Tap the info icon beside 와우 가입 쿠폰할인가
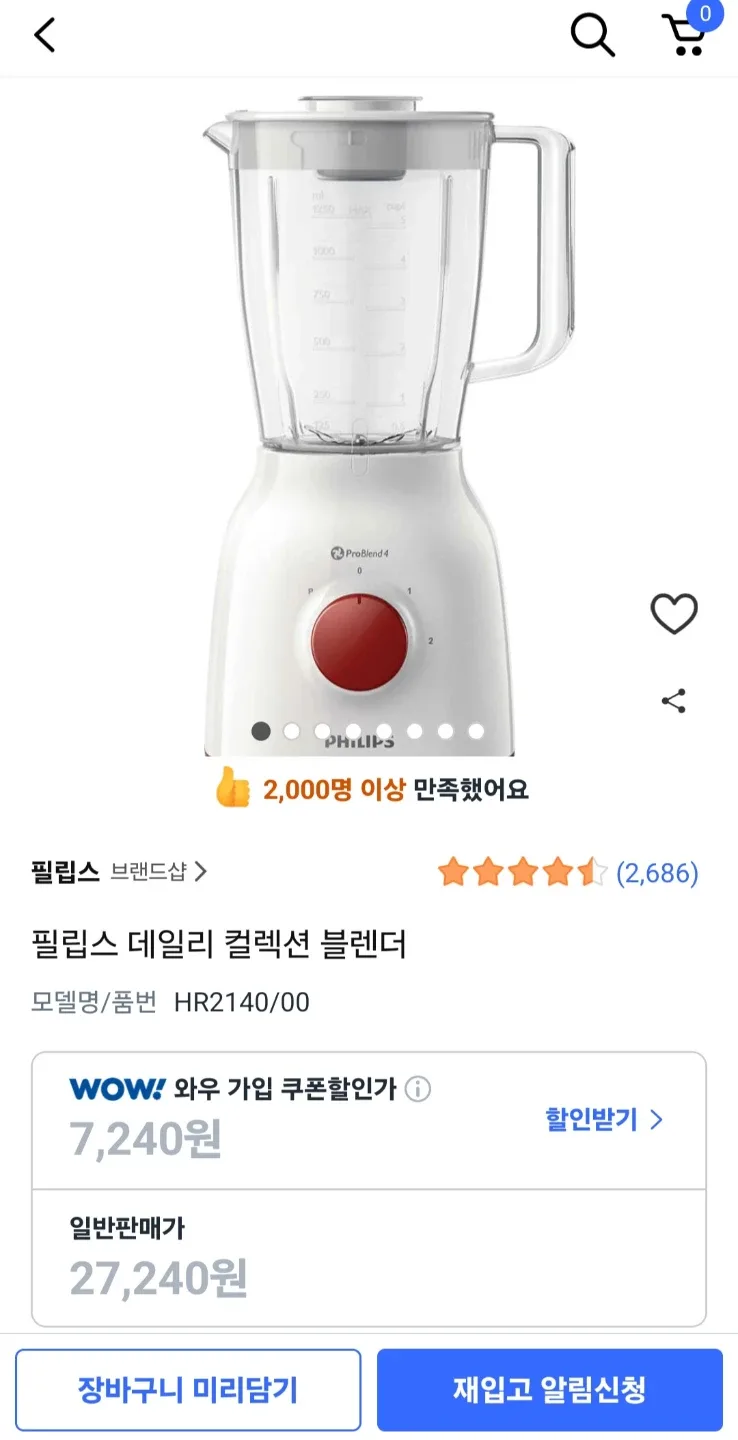The height and width of the screenshot is (1440, 738). (418, 1088)
